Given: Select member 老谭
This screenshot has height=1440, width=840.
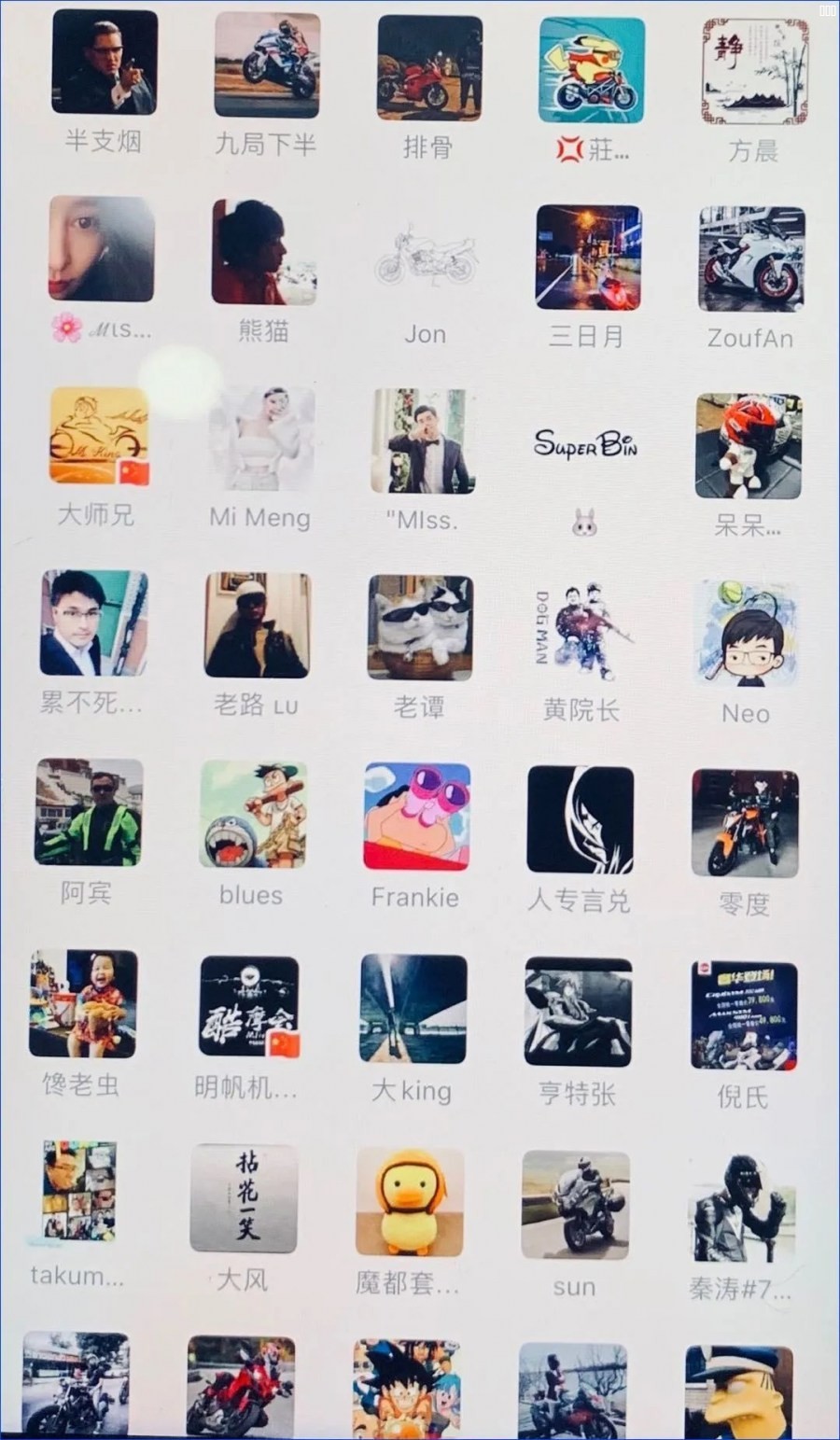Looking at the screenshot, I should pyautogui.click(x=420, y=627).
